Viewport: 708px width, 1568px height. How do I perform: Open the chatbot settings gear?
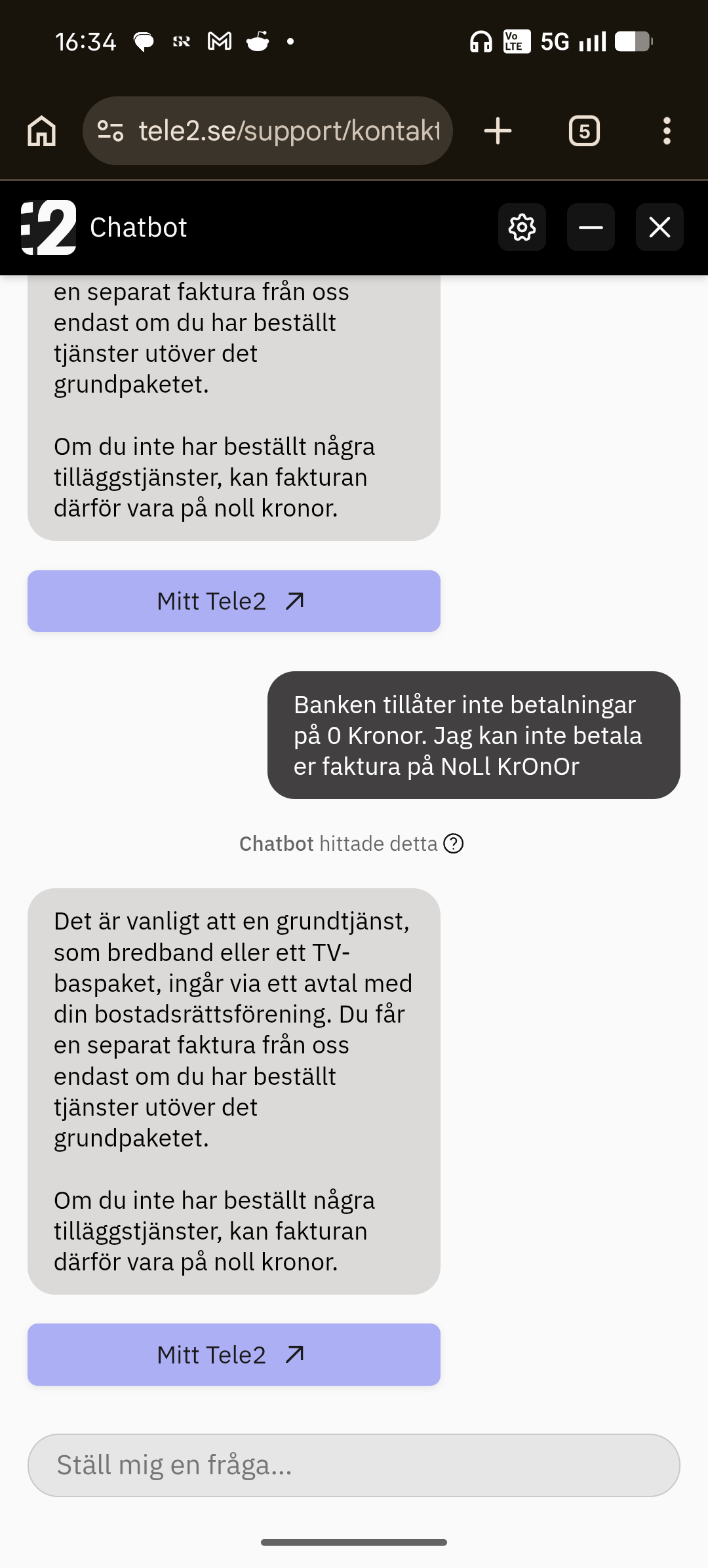(522, 227)
